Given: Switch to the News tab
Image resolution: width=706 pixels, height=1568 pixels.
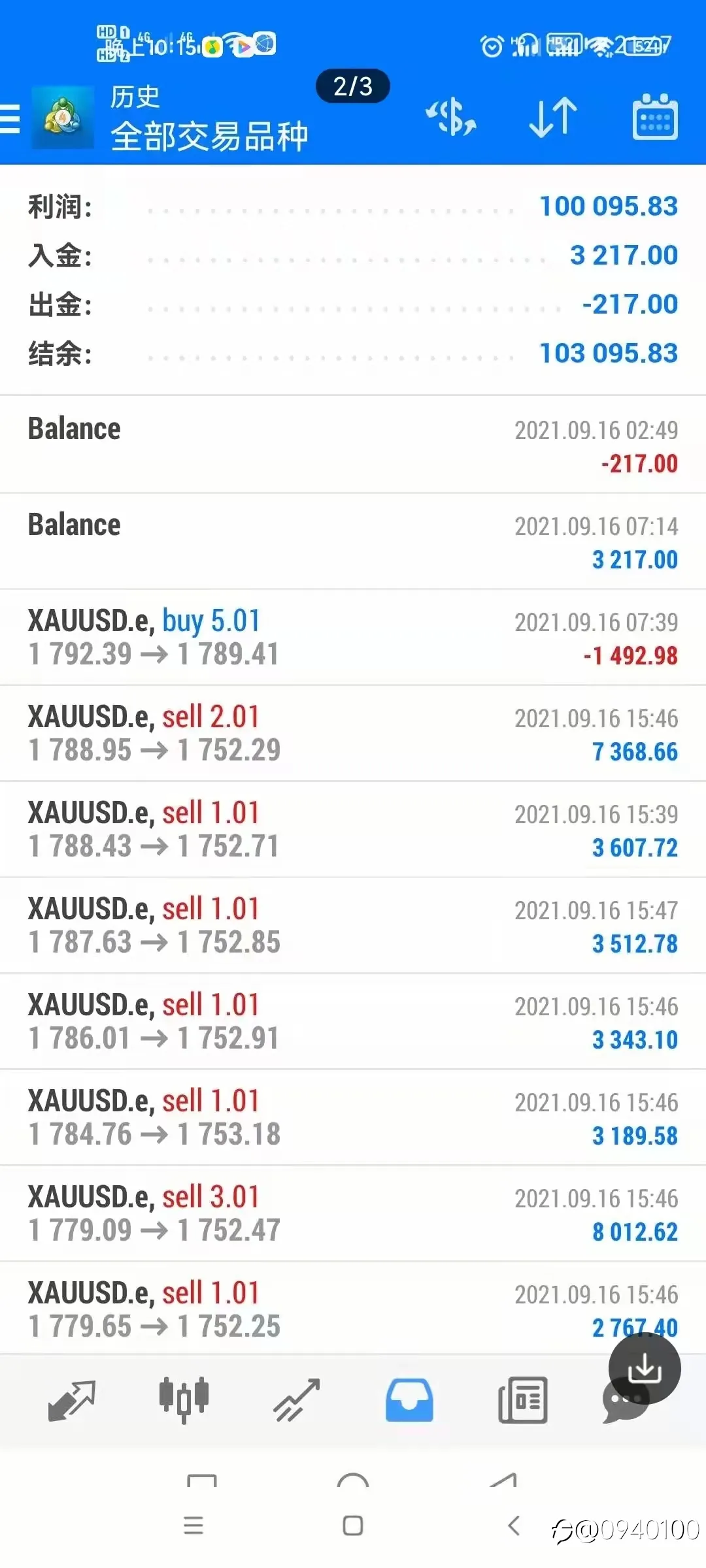Looking at the screenshot, I should click(522, 1400).
